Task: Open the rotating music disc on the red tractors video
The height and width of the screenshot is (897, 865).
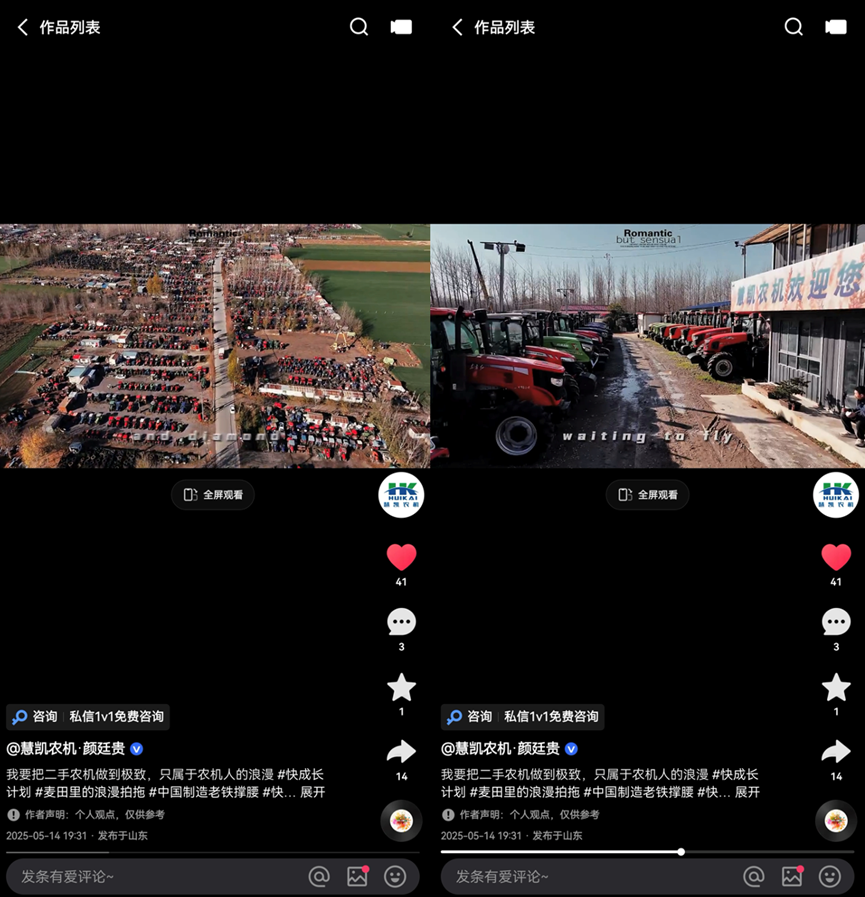Action: 835,820
